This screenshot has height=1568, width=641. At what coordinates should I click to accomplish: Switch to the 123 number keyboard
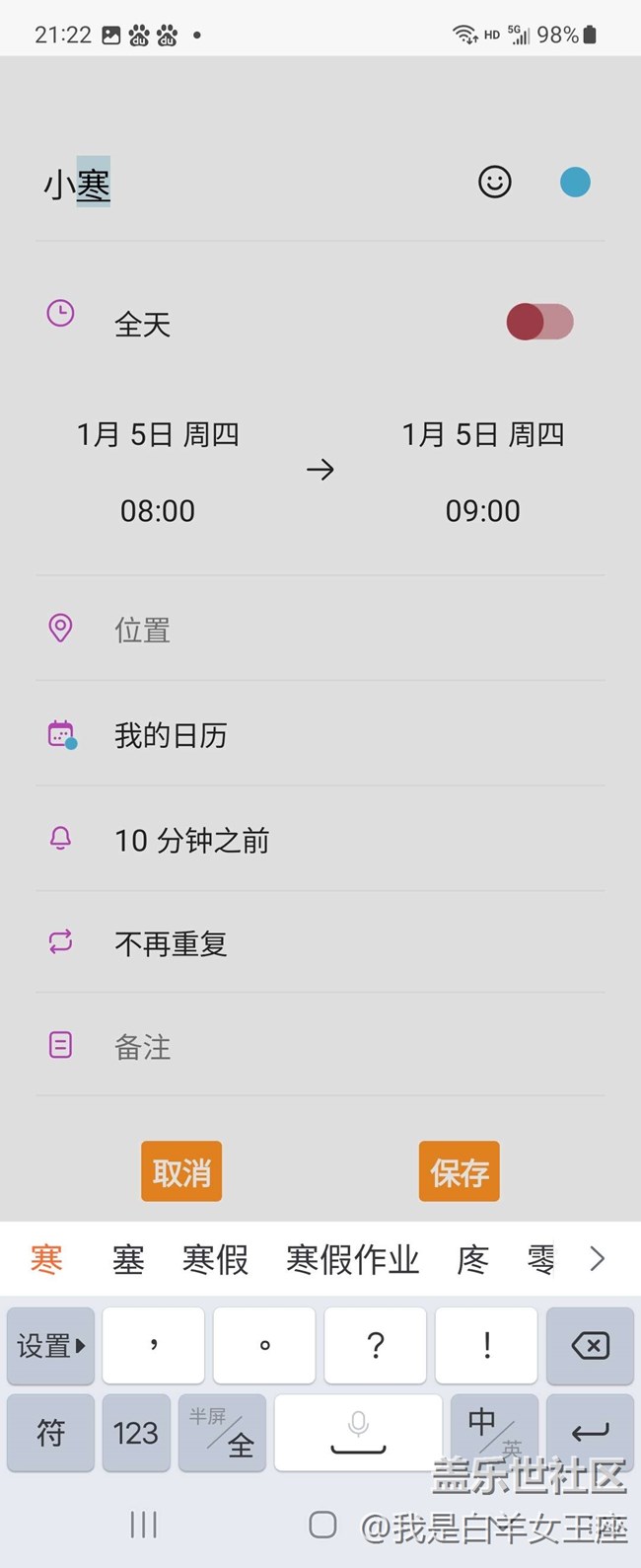tap(135, 1432)
